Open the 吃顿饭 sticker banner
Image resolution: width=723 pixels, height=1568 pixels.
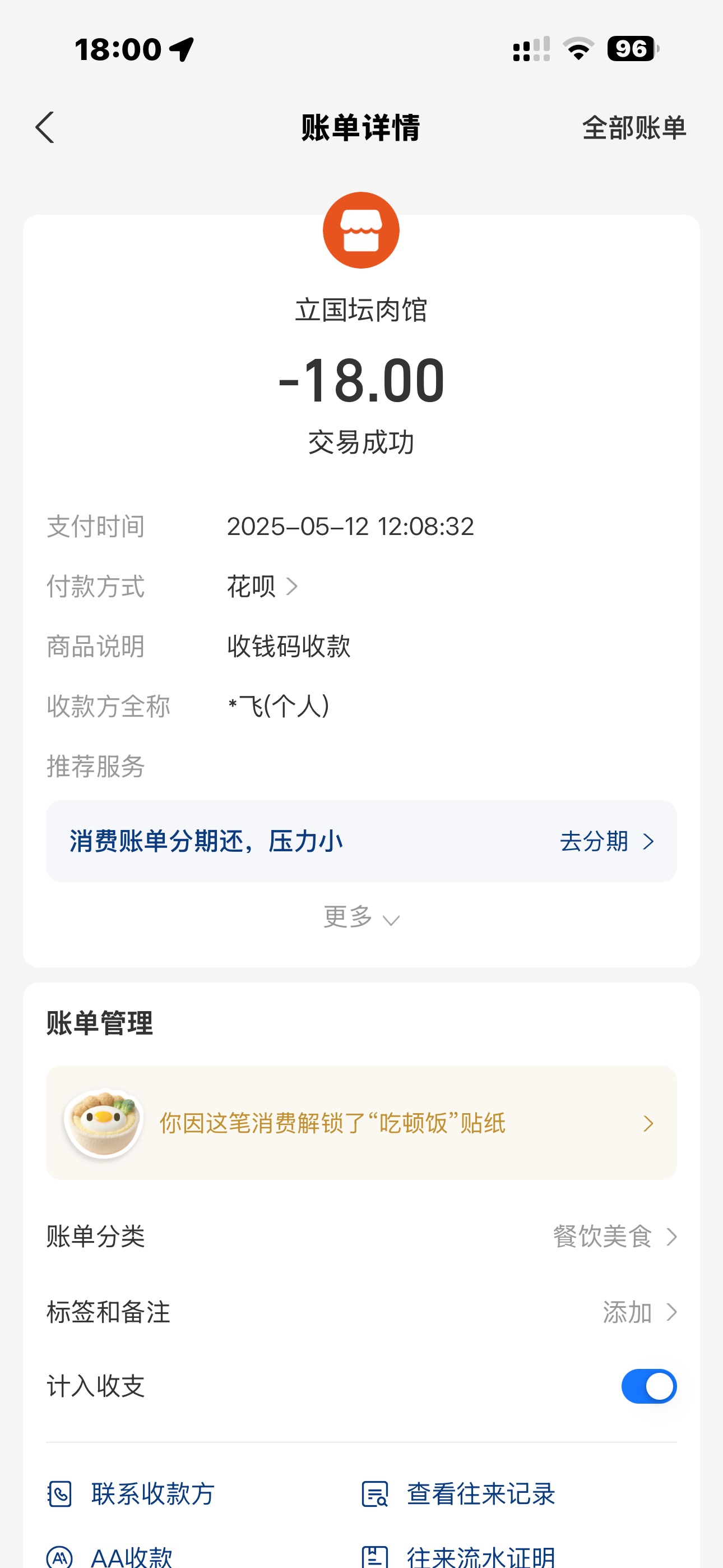click(x=361, y=1123)
